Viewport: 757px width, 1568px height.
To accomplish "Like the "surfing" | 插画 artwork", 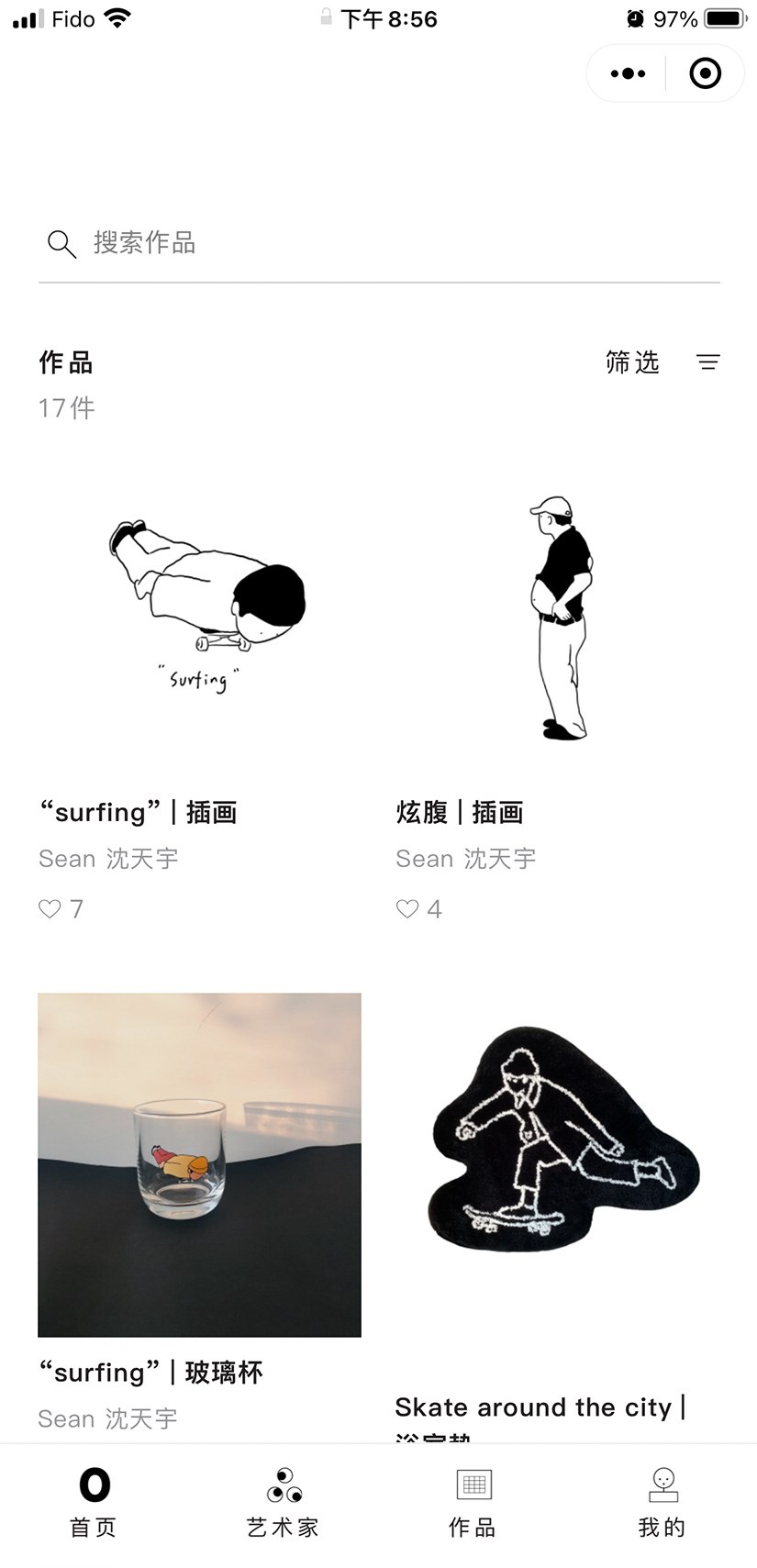I will [x=50, y=909].
